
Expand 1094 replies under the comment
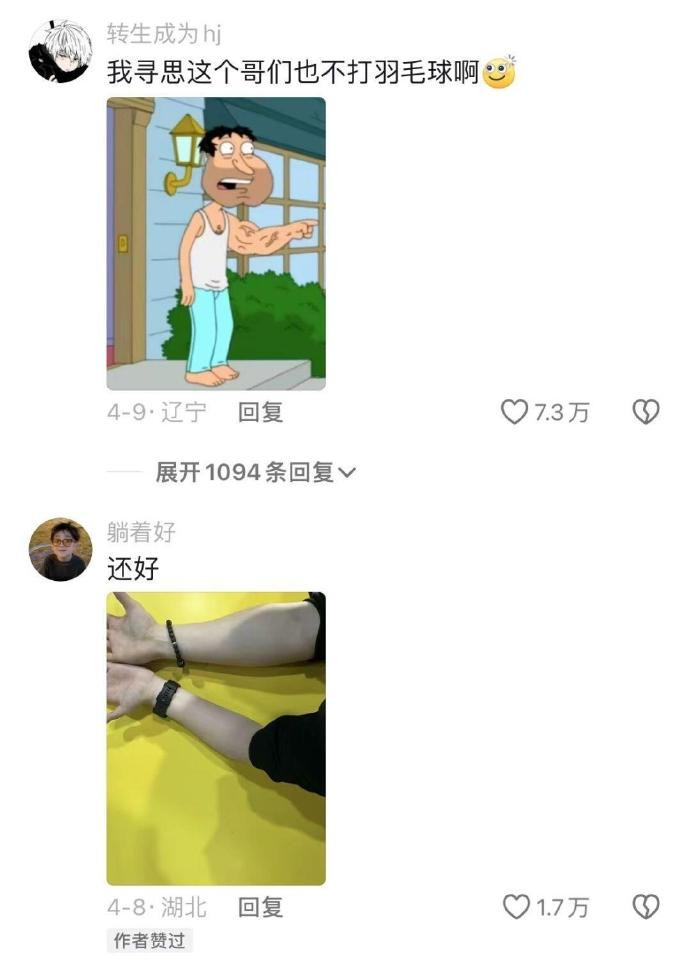pos(255,472)
